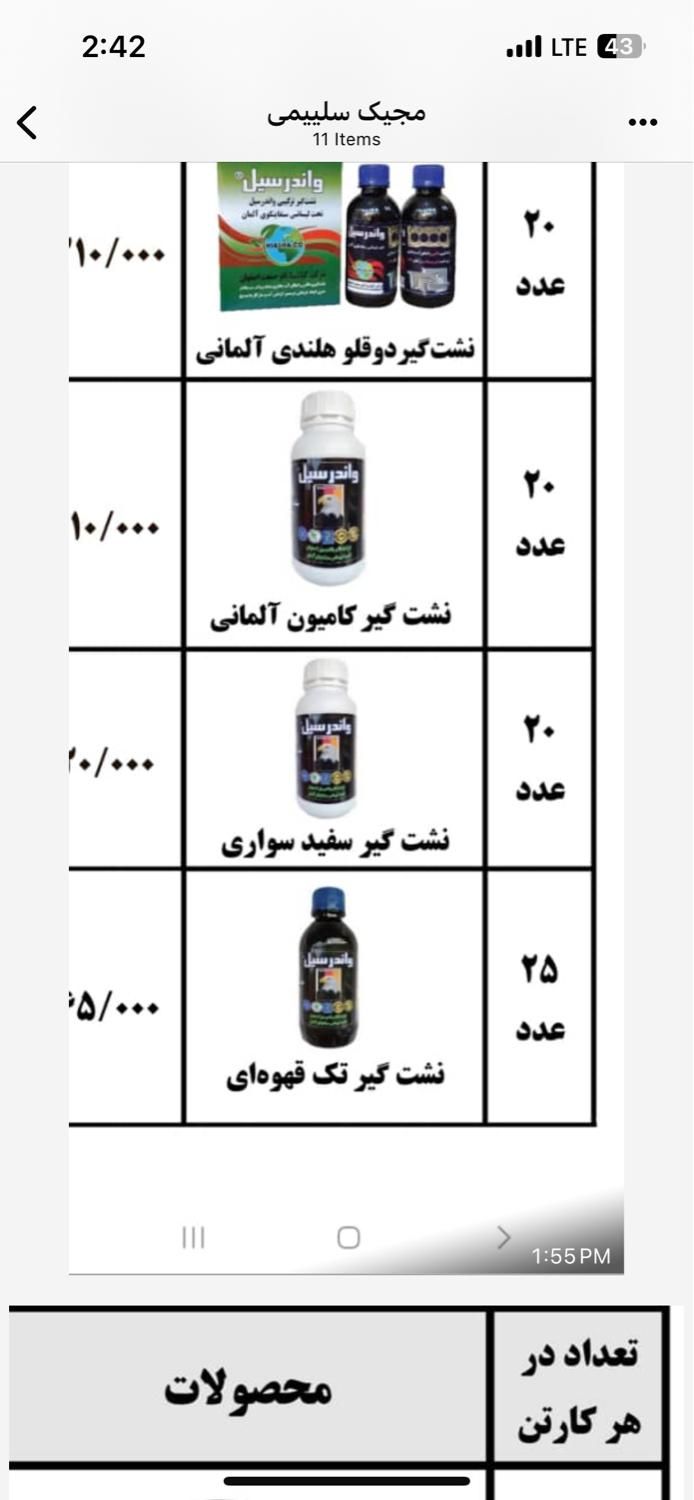Open the three-dot overflow menu
694x1500 pixels.
pos(643,123)
